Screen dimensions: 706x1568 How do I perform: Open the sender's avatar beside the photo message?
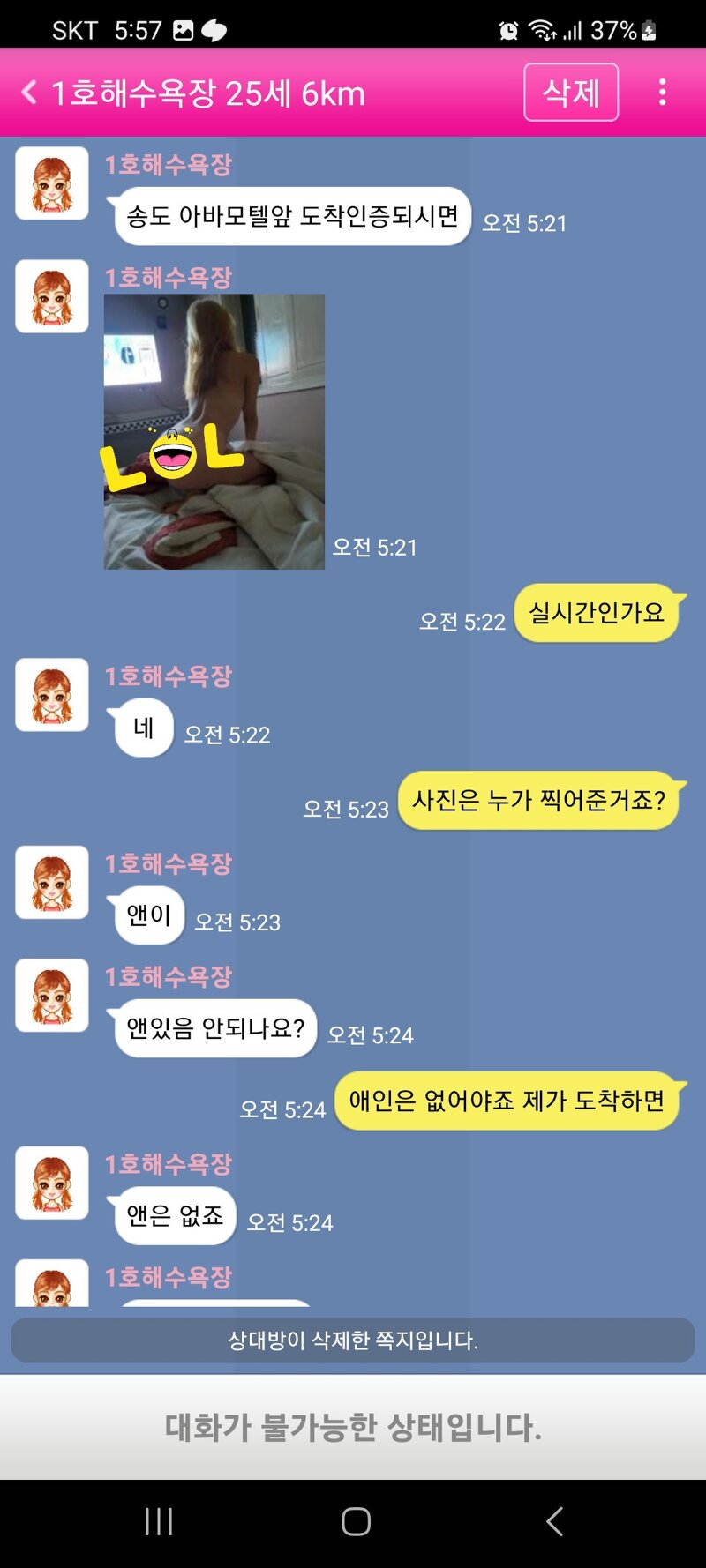[x=52, y=296]
